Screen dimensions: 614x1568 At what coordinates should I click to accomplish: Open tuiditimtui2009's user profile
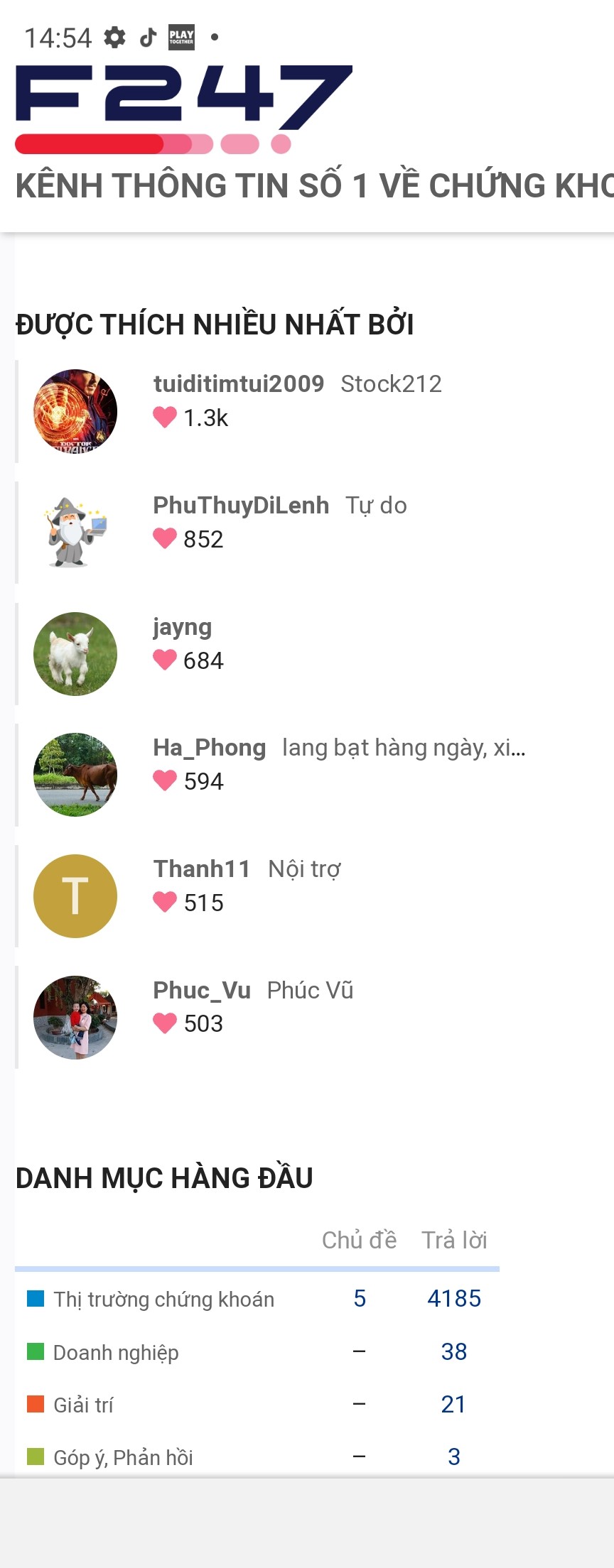coord(238,384)
